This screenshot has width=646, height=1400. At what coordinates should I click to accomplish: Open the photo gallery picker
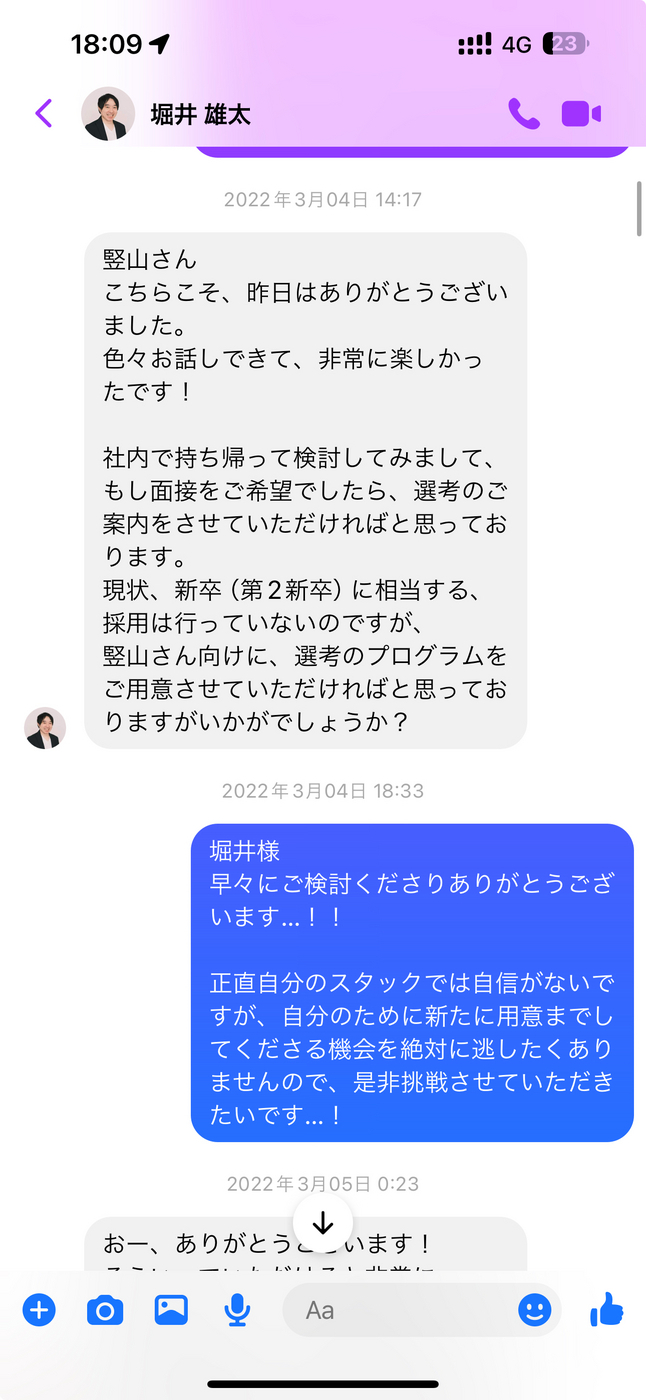[x=171, y=1310]
